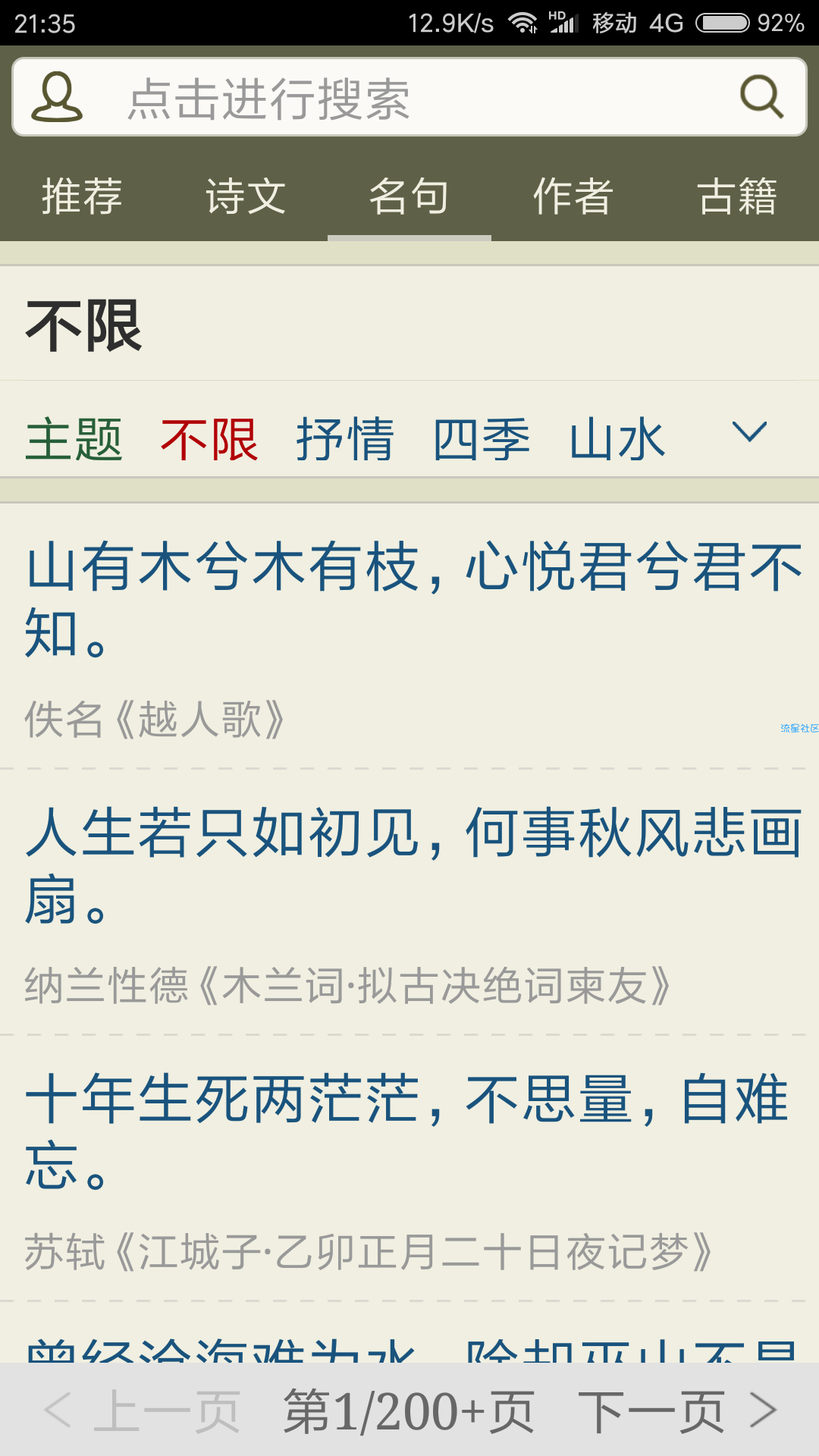Tap the magnifier search icon
This screenshot has width=819, height=1456.
click(761, 97)
